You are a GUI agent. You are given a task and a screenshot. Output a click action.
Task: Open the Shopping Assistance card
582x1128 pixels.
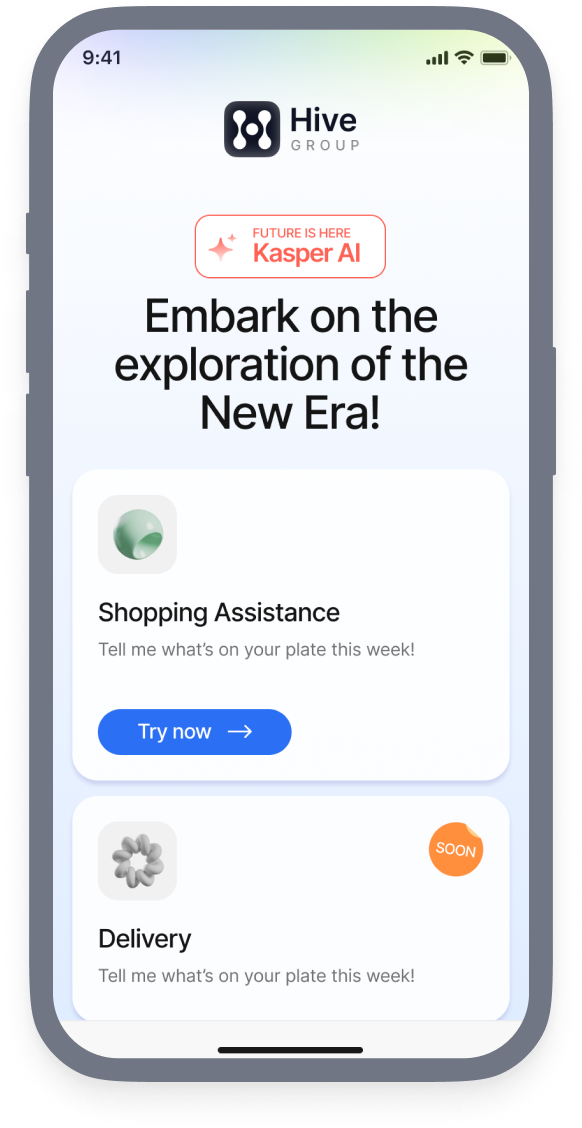291,624
